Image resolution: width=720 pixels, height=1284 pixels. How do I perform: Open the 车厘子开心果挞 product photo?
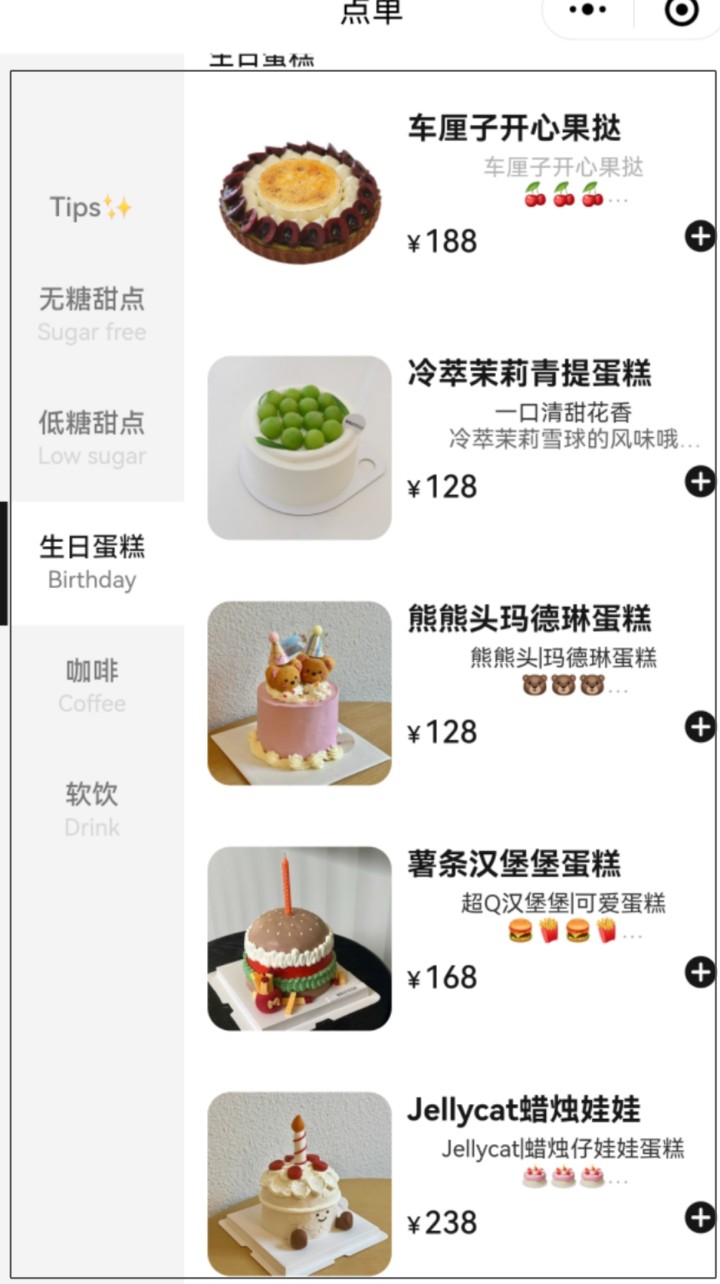[x=299, y=203]
